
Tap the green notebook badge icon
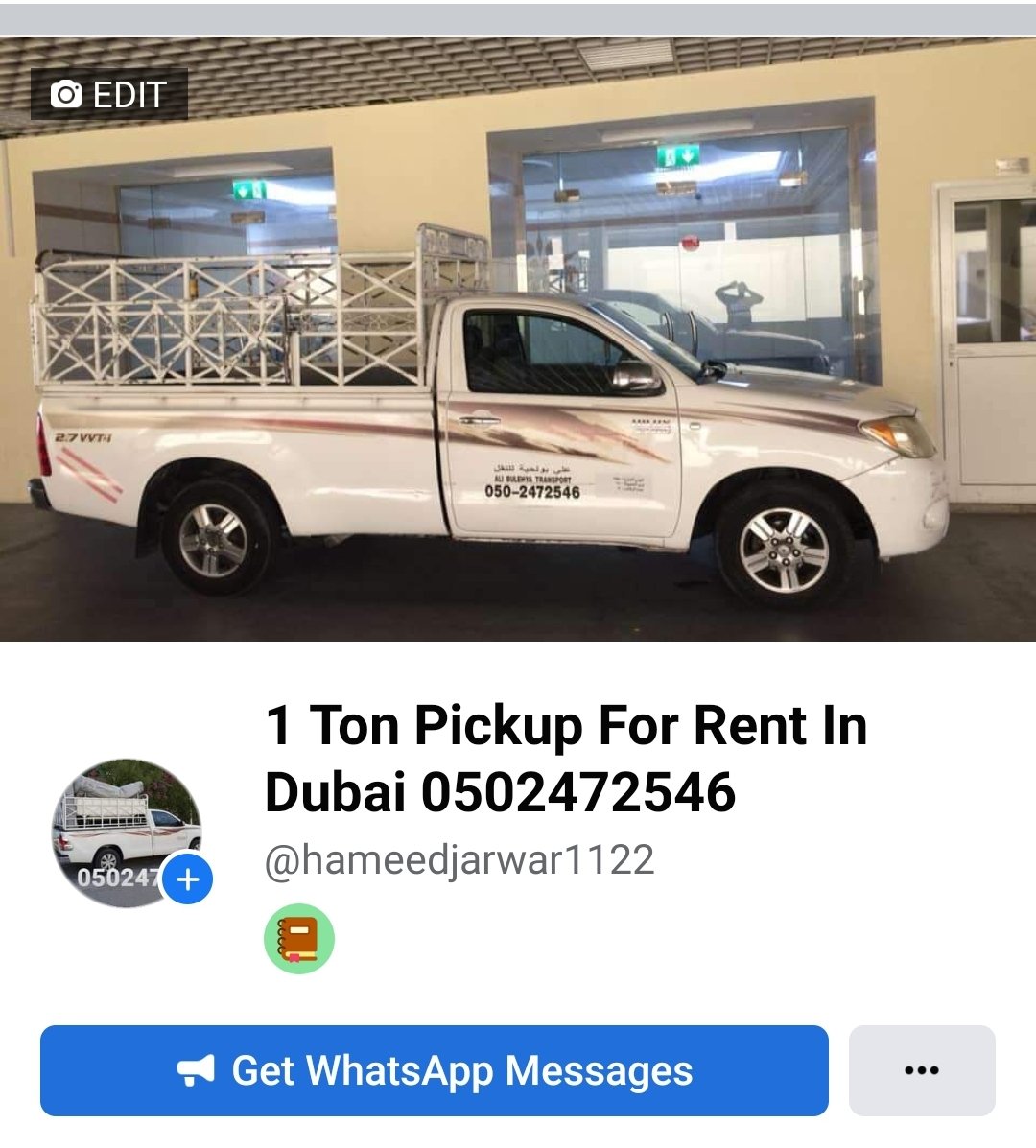pyautogui.click(x=298, y=939)
